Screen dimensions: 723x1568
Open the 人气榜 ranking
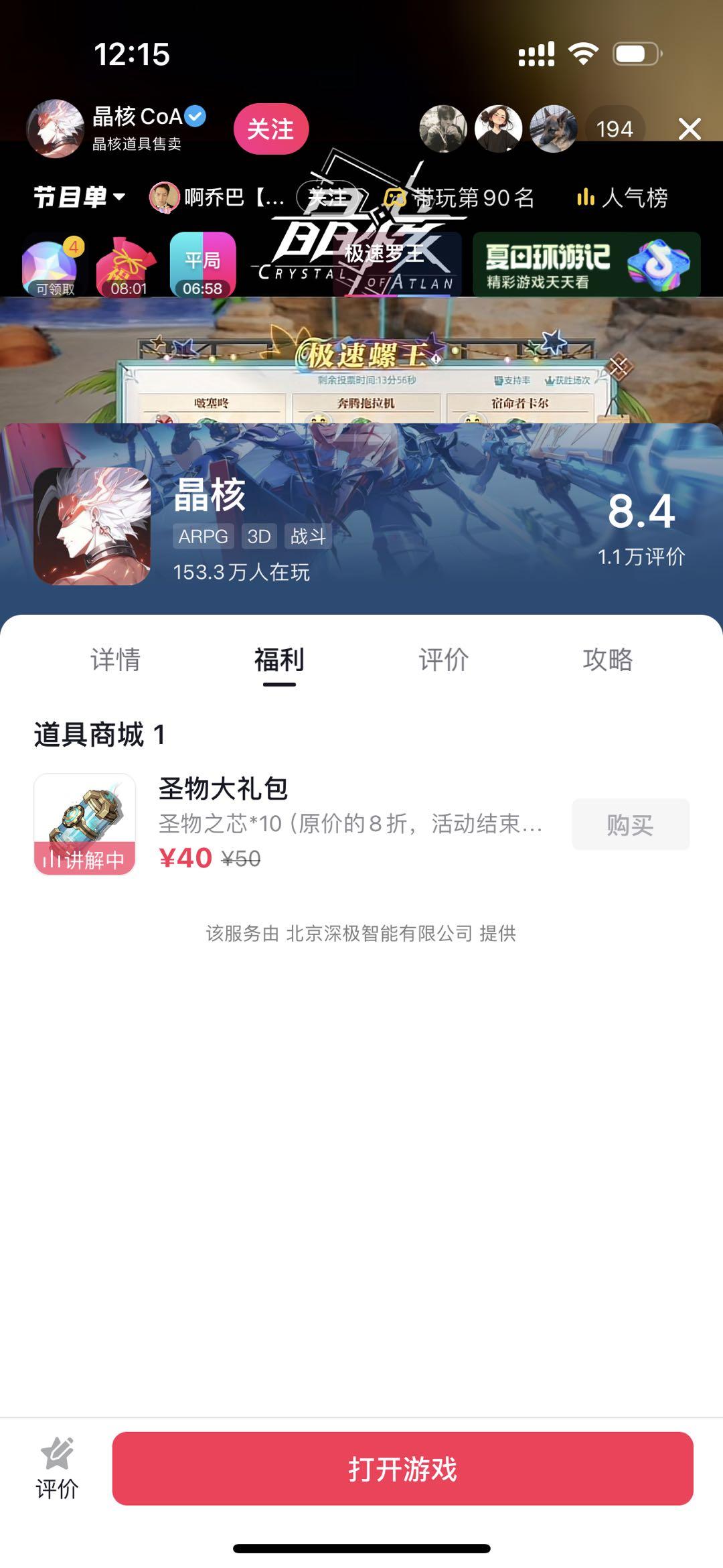[x=623, y=198]
